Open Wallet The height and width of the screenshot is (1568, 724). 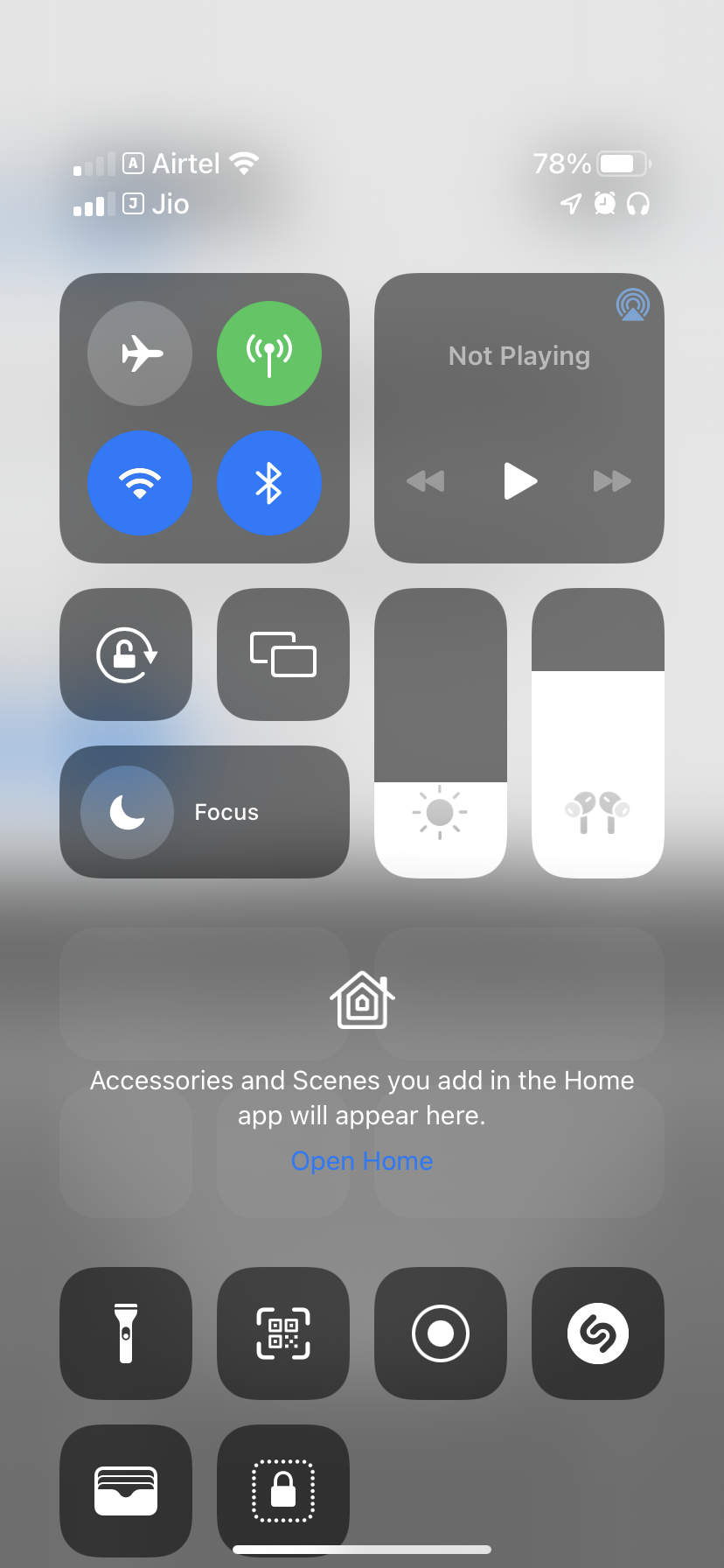click(x=126, y=1491)
